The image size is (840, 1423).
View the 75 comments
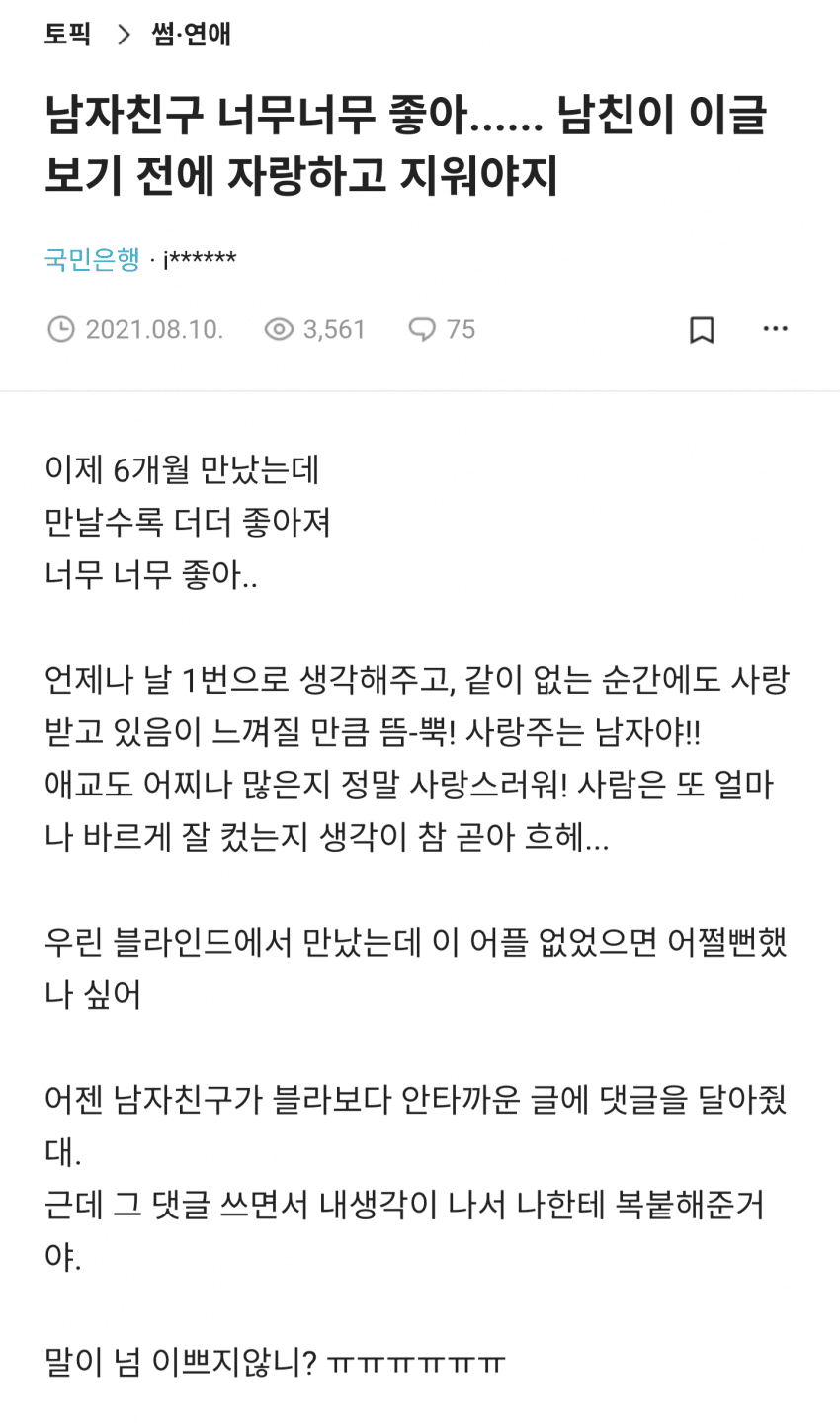443,329
